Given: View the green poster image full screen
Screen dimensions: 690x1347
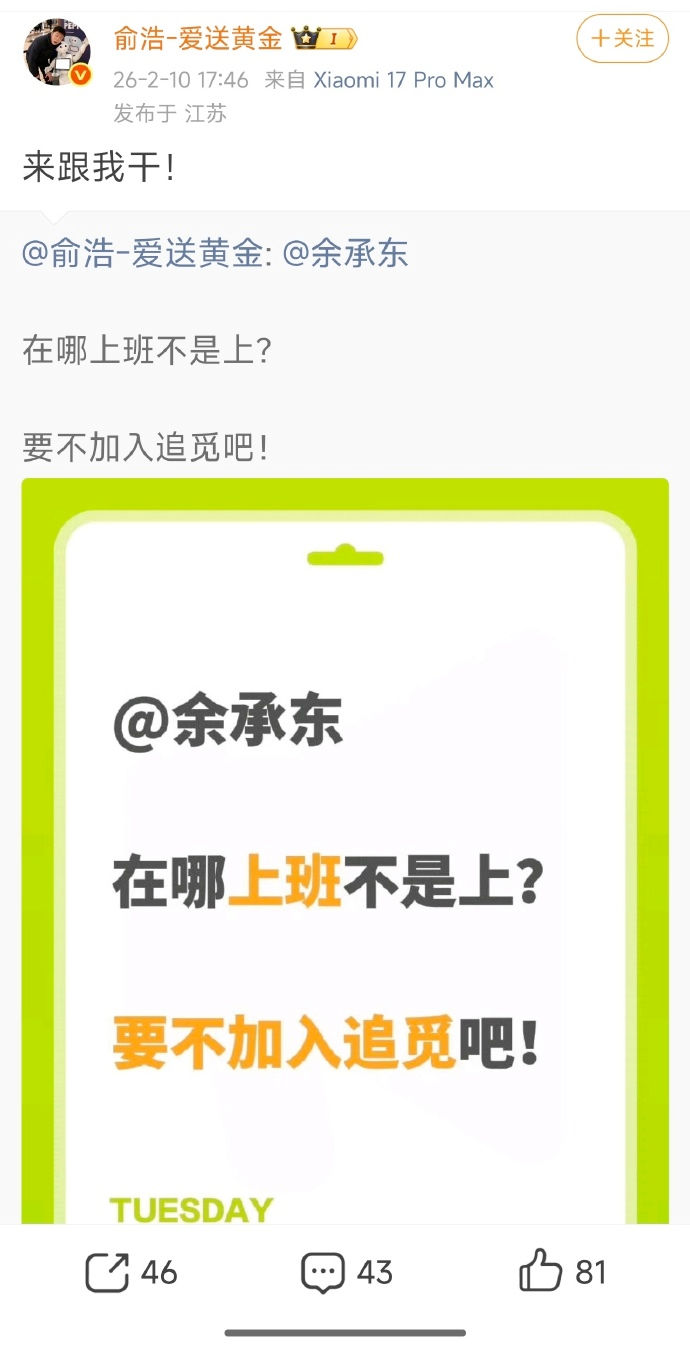Looking at the screenshot, I should (345, 850).
